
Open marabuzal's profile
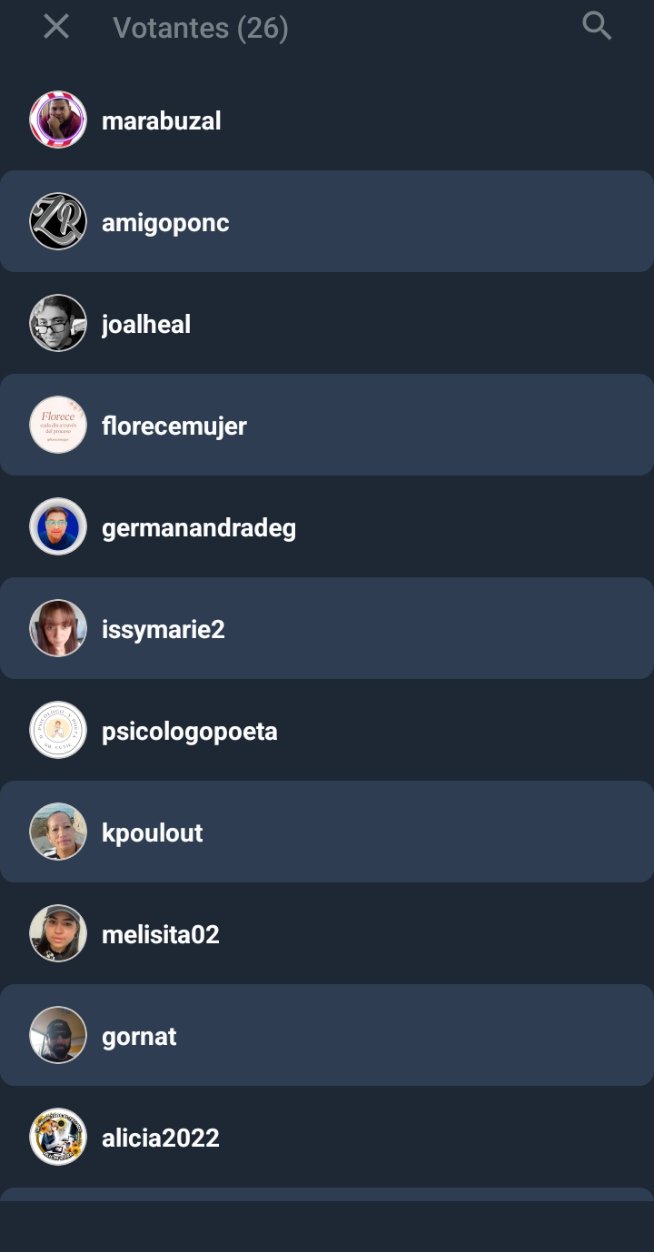pos(327,120)
